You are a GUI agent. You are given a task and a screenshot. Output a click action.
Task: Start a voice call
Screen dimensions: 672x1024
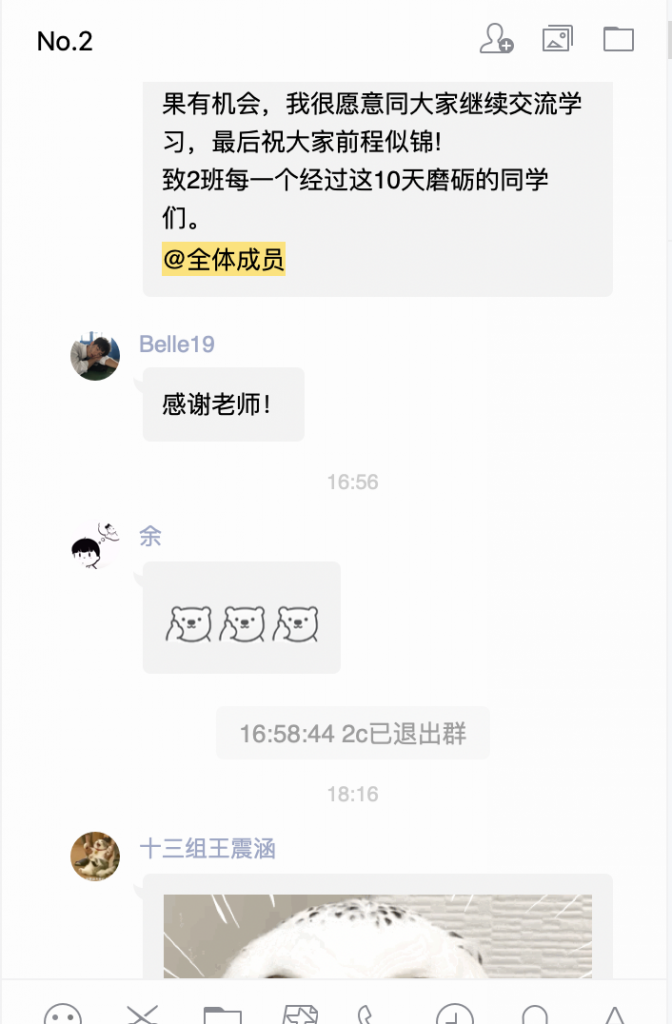[365, 1015]
